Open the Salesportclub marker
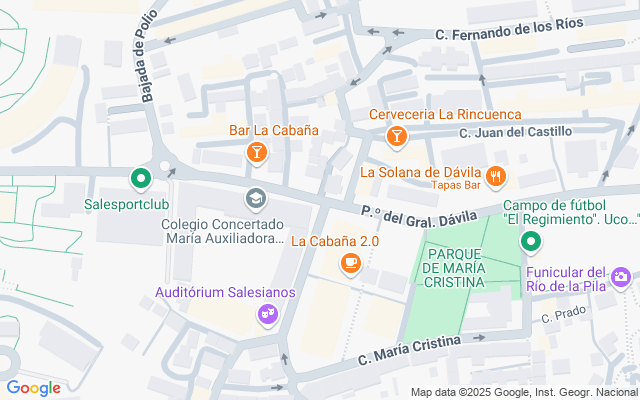Image resolution: width=640 pixels, height=400 pixels. 141,179
